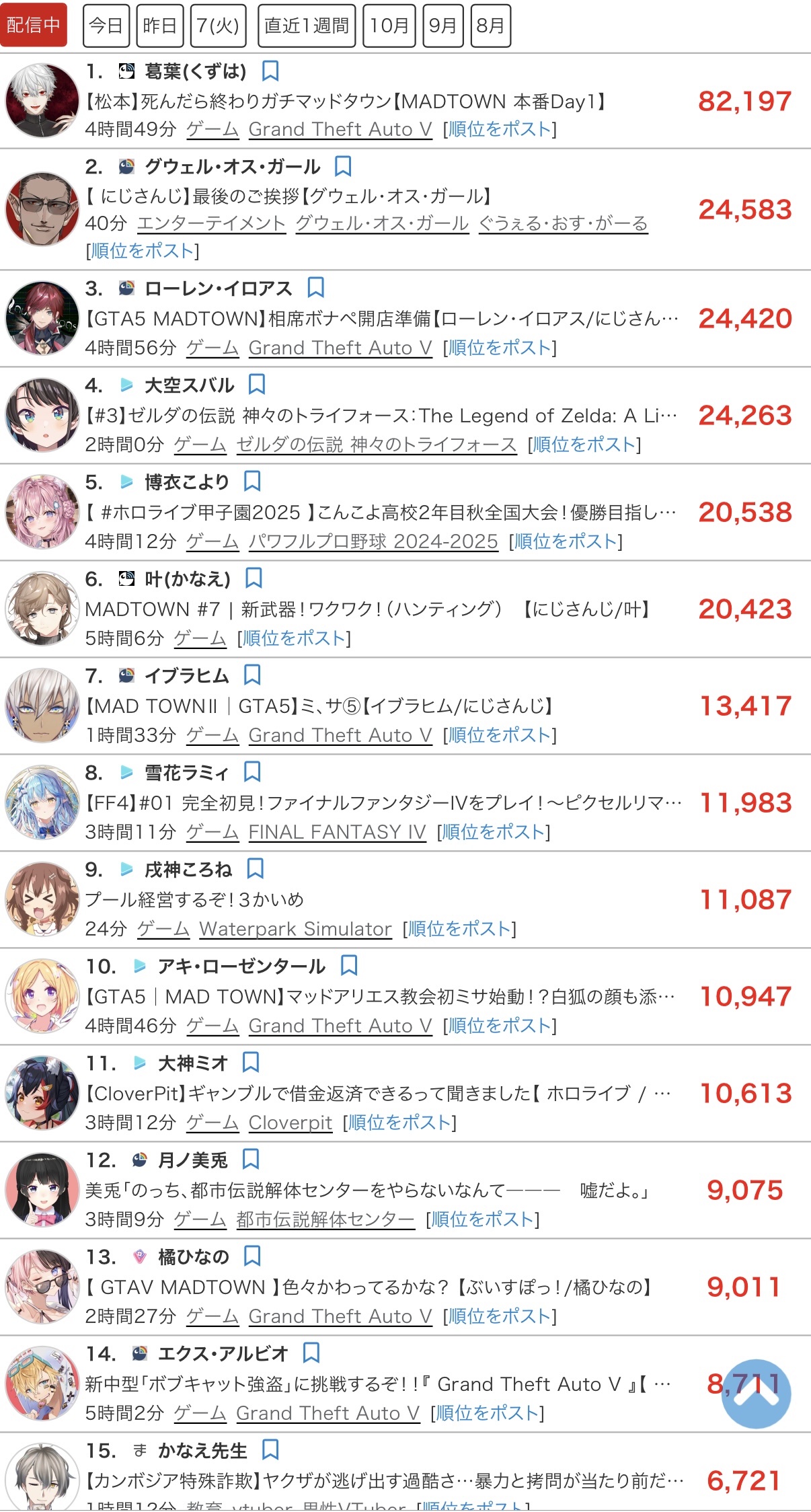The image size is (811, 1512).
Task: Open 大空スバル's avatar
Action: tap(42, 415)
